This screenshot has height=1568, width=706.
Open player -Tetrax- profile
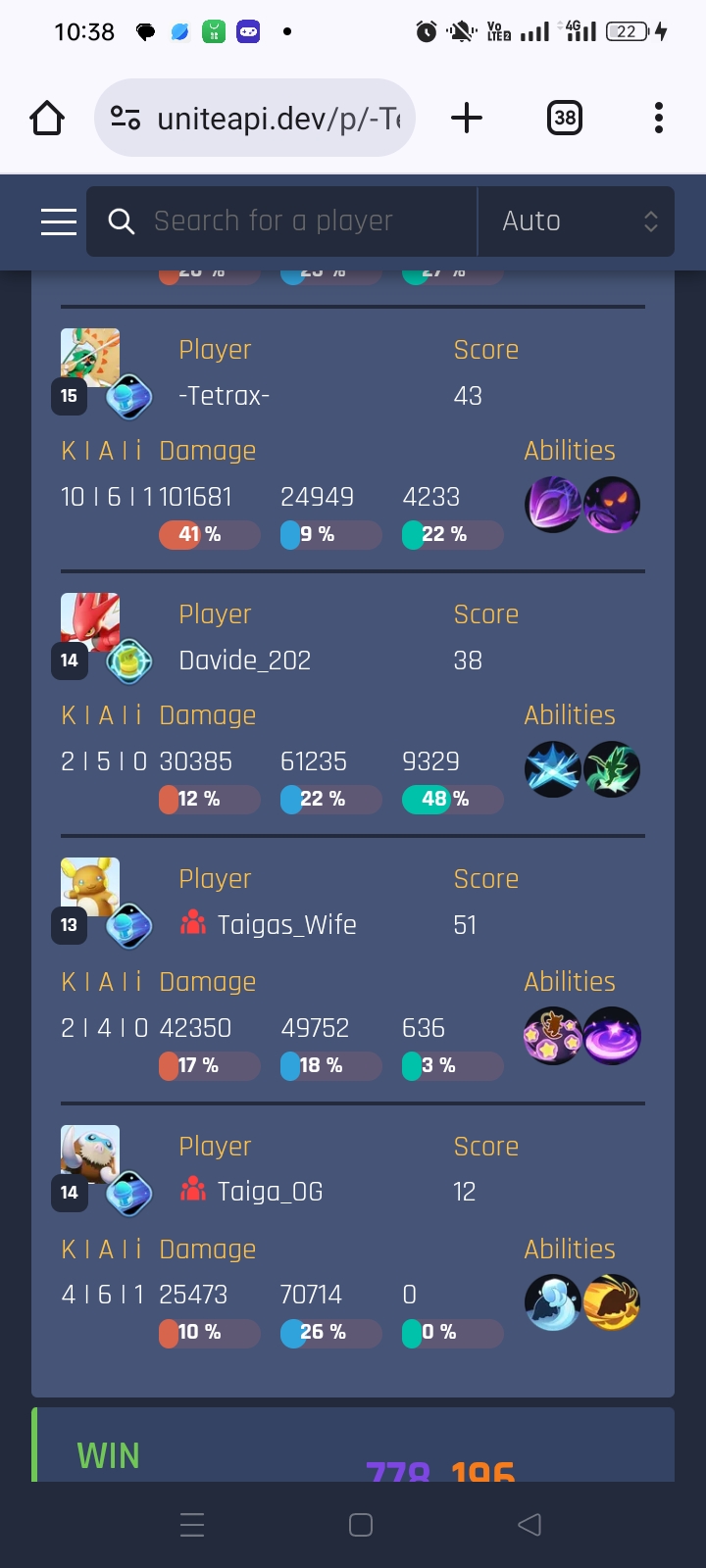225,396
